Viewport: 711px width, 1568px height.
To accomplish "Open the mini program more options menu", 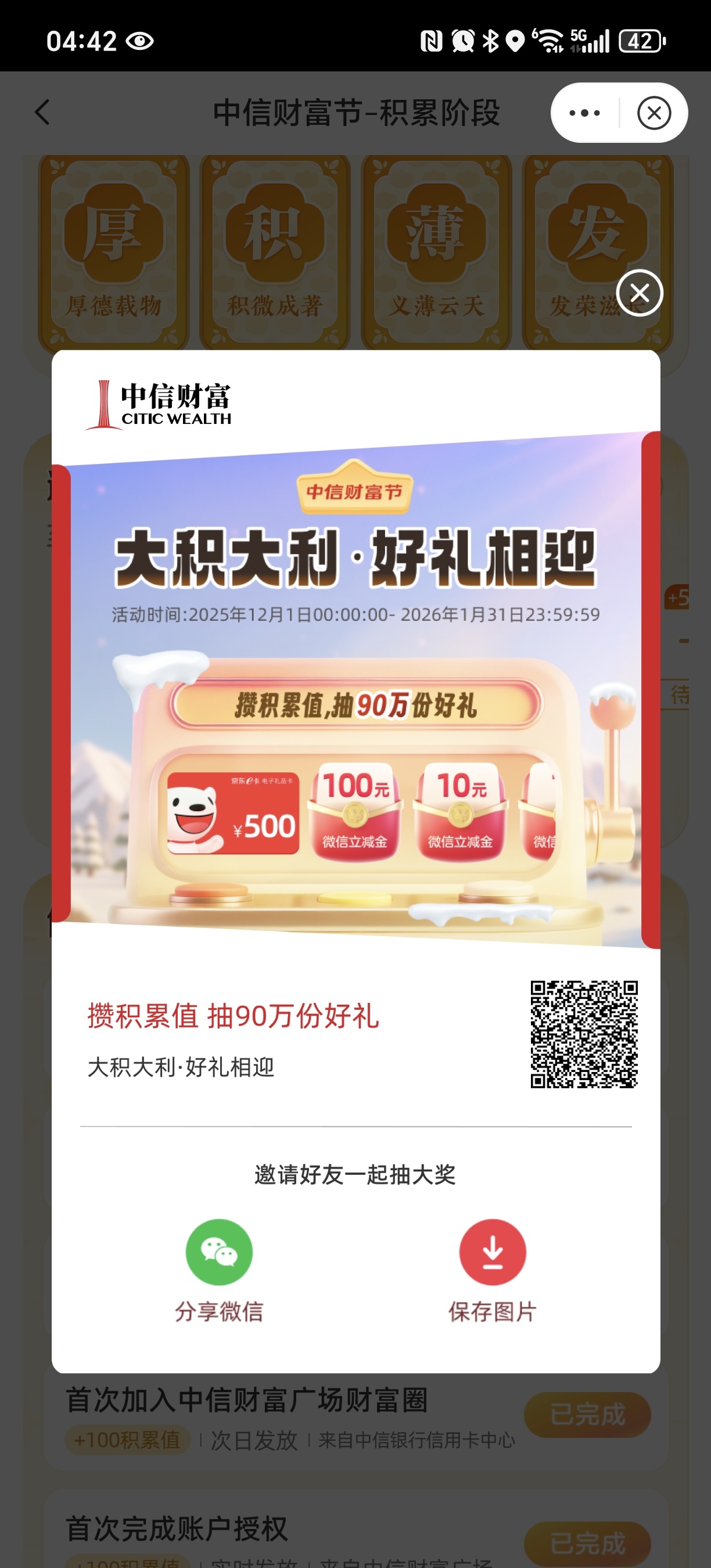I will tap(584, 113).
